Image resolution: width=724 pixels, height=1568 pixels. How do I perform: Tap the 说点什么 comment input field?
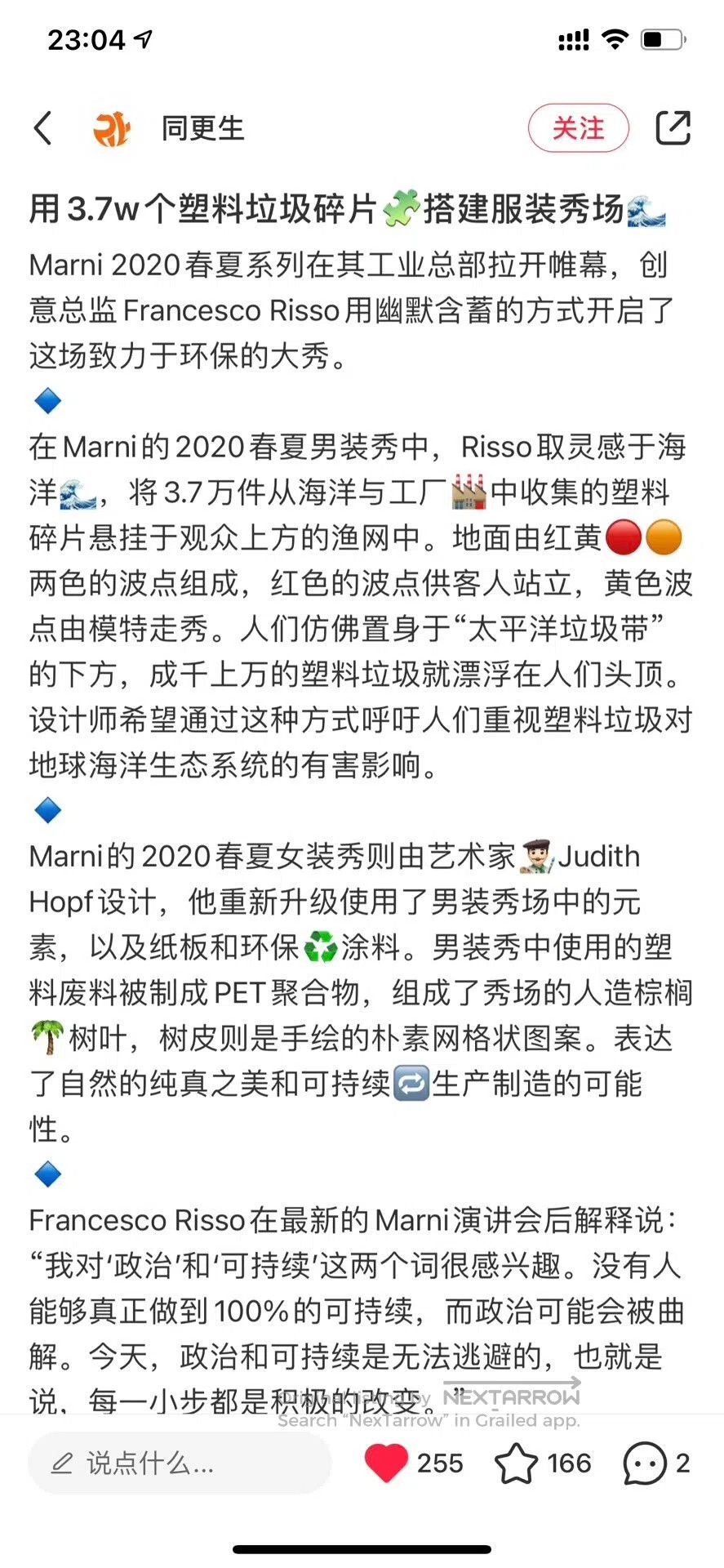point(180,1463)
